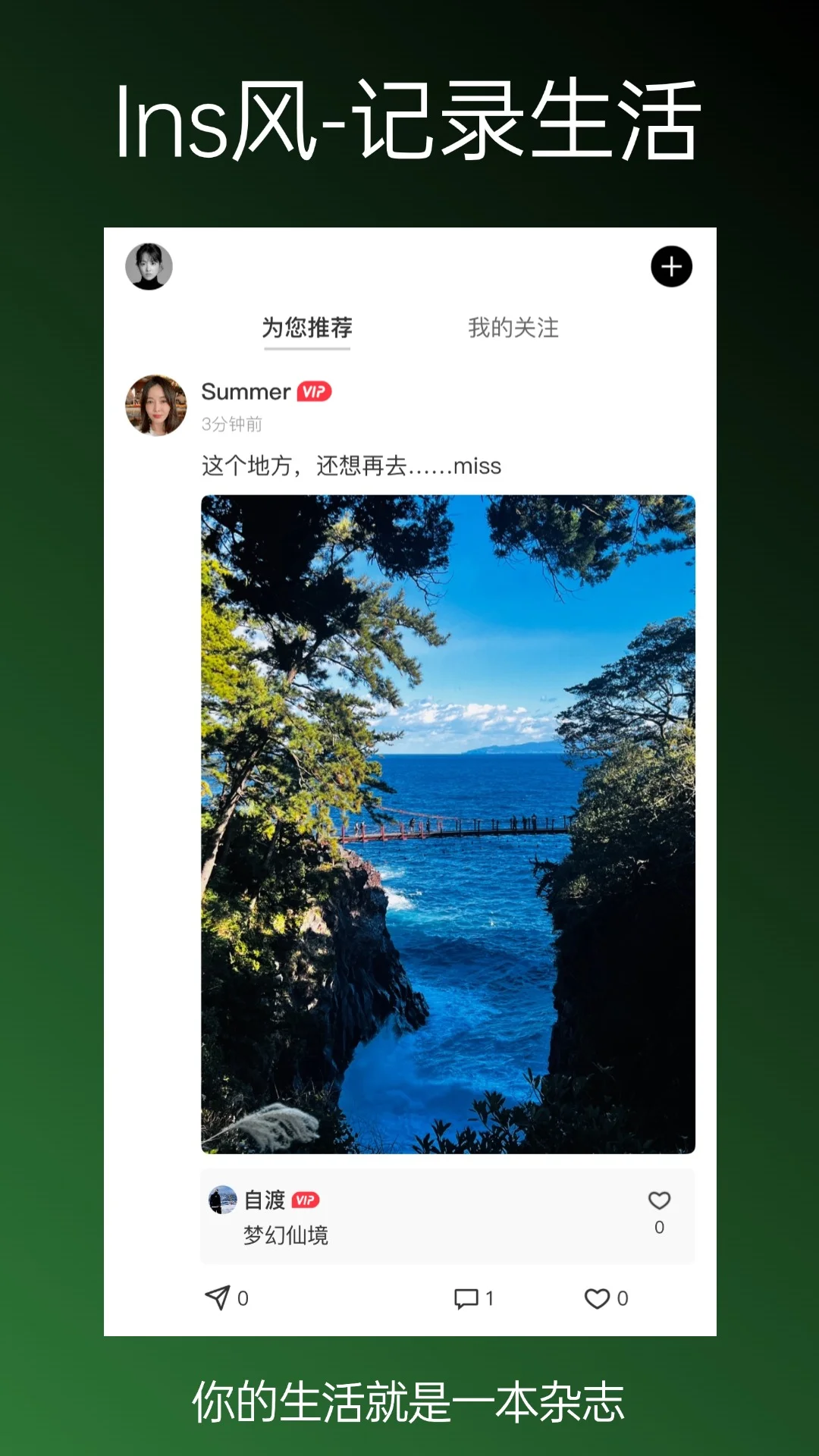819x1456 pixels.
Task: Open comments via the comment bubble icon
Action: (466, 1298)
